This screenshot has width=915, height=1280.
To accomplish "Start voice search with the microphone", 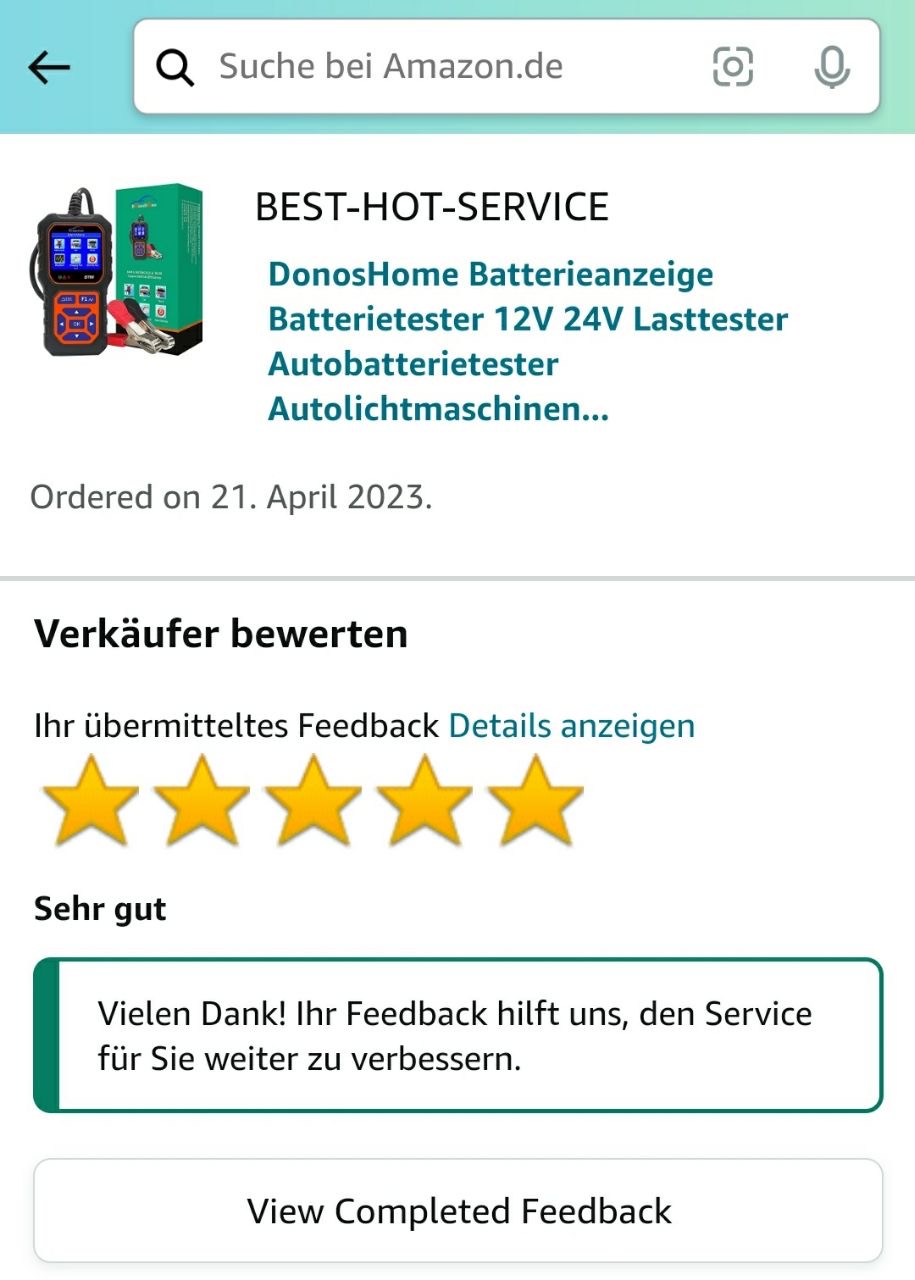I will [831, 68].
